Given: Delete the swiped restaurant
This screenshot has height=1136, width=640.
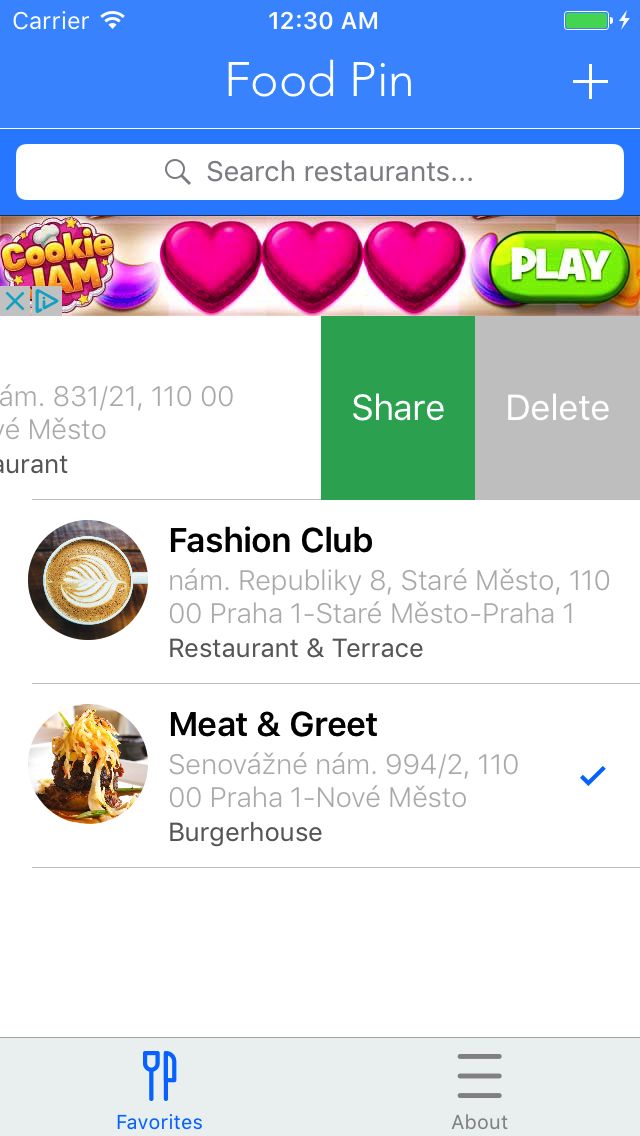Looking at the screenshot, I should tap(558, 408).
